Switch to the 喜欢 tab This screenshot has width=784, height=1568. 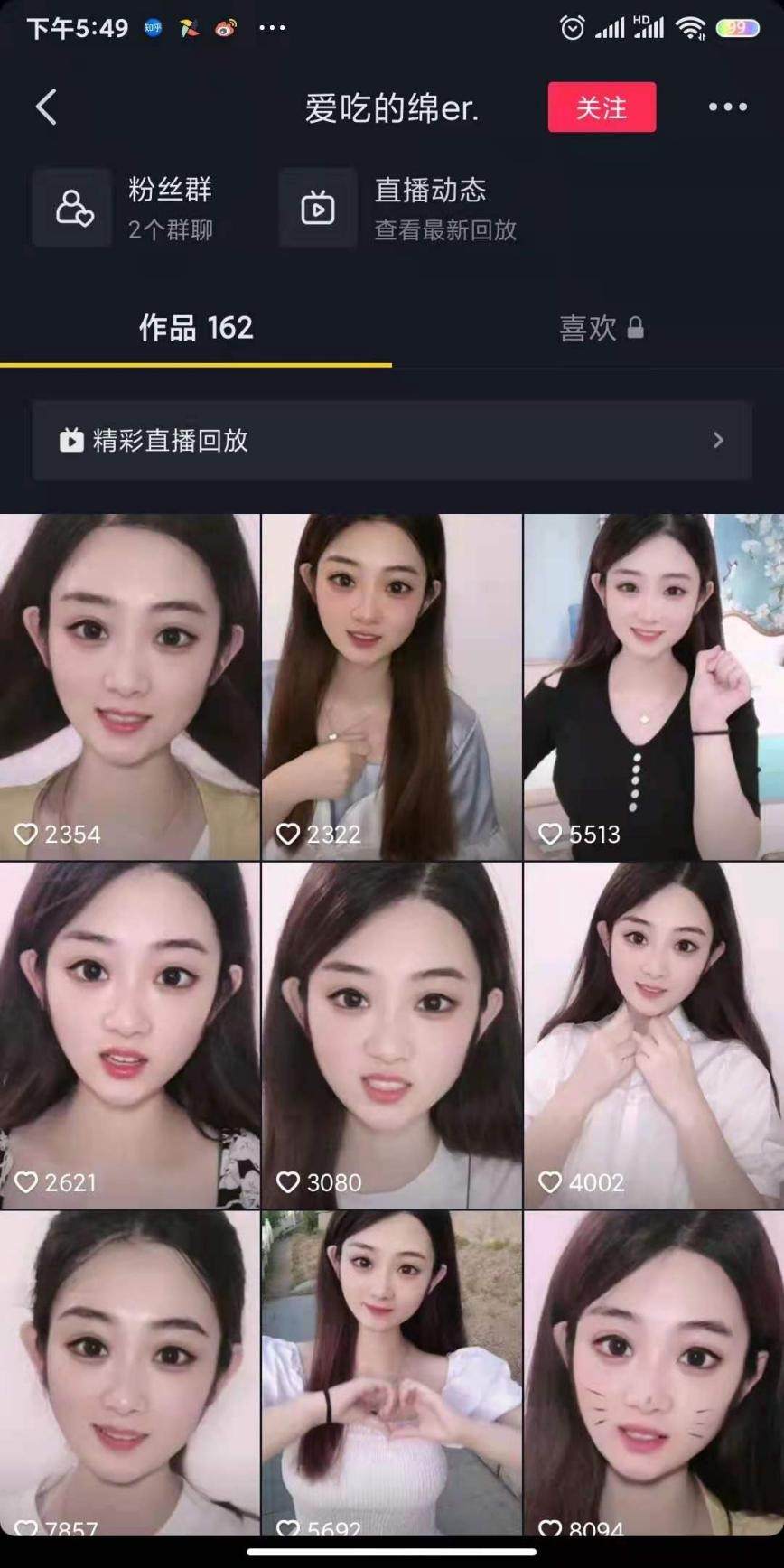click(x=601, y=328)
